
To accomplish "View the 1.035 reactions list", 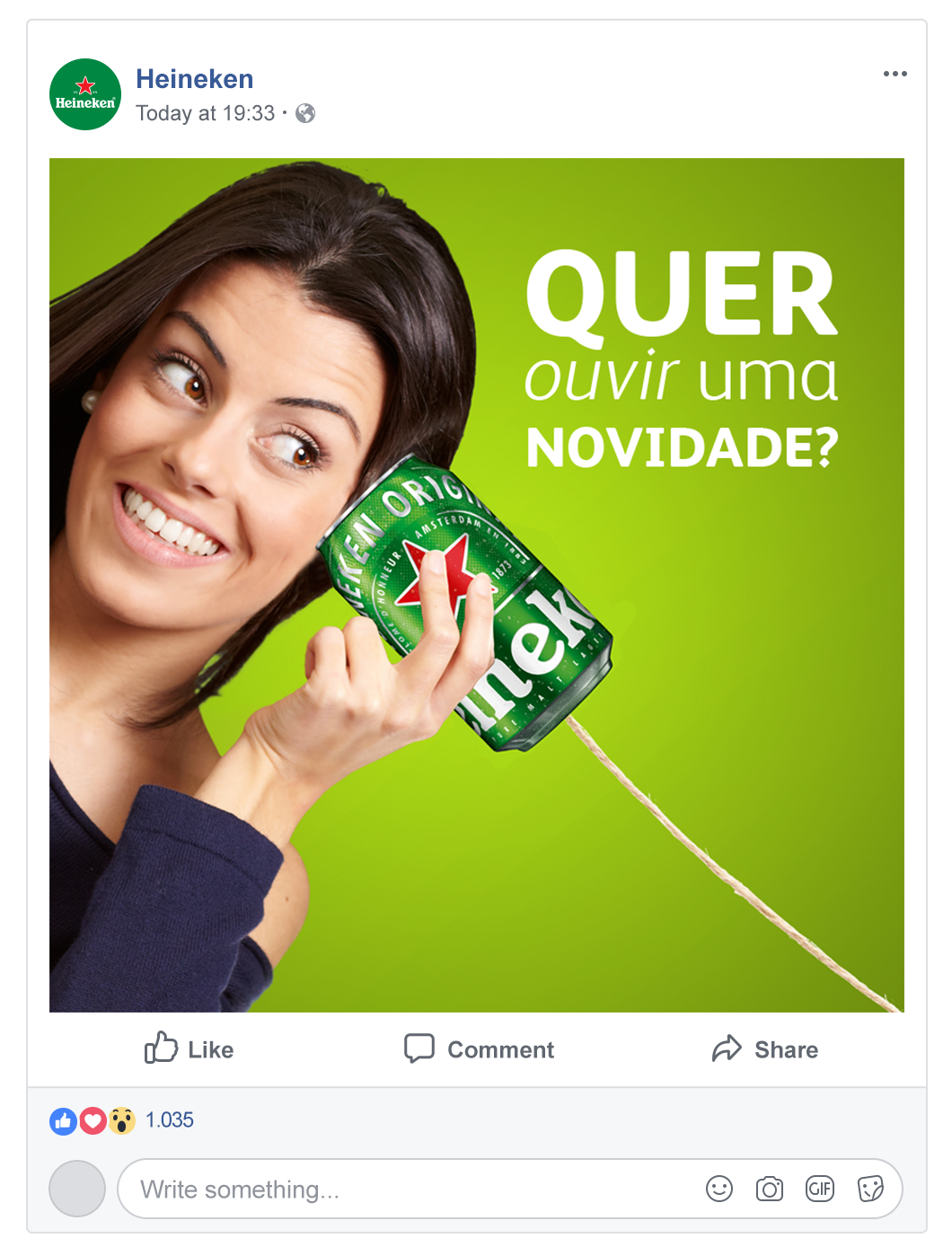I will [x=169, y=1120].
